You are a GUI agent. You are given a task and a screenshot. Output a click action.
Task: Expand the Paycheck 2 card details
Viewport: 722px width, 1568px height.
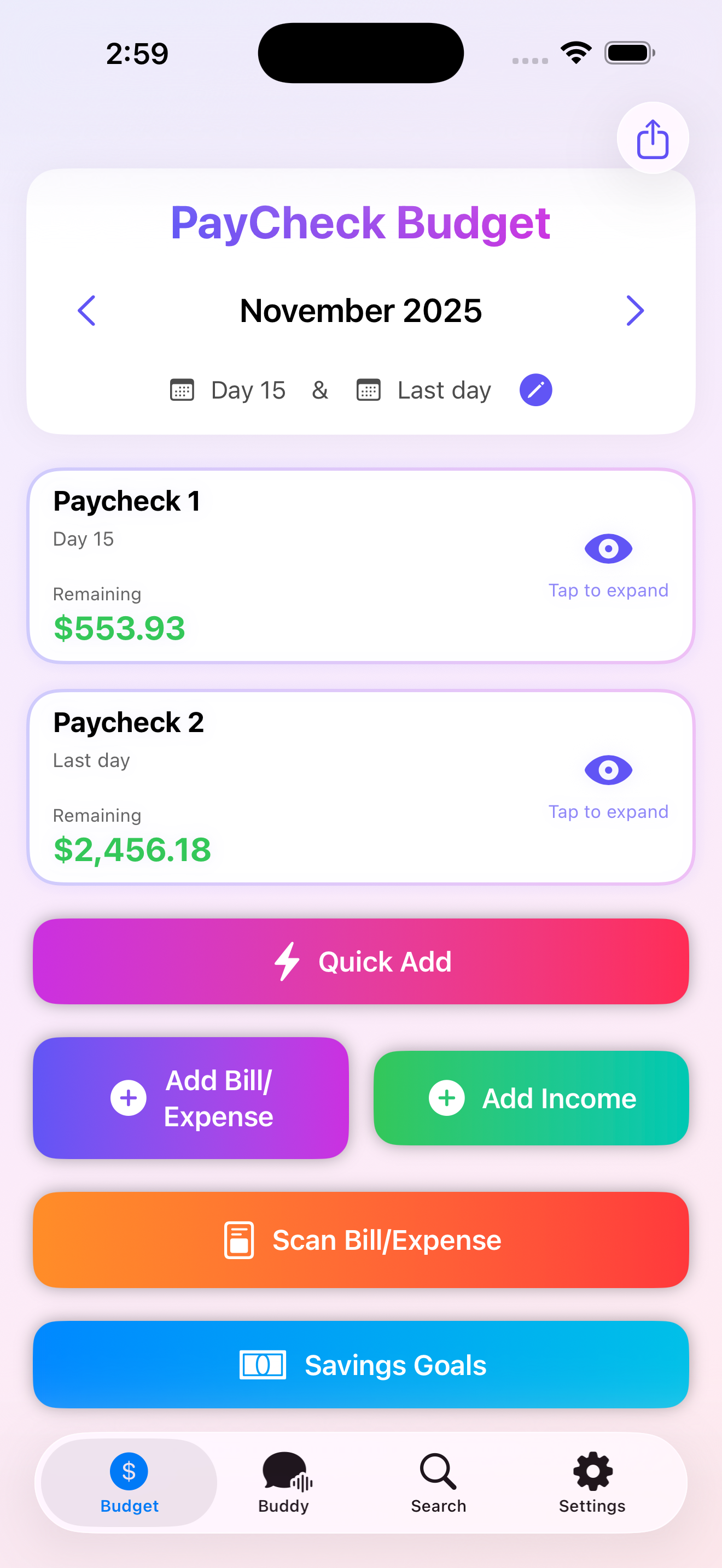tap(608, 811)
